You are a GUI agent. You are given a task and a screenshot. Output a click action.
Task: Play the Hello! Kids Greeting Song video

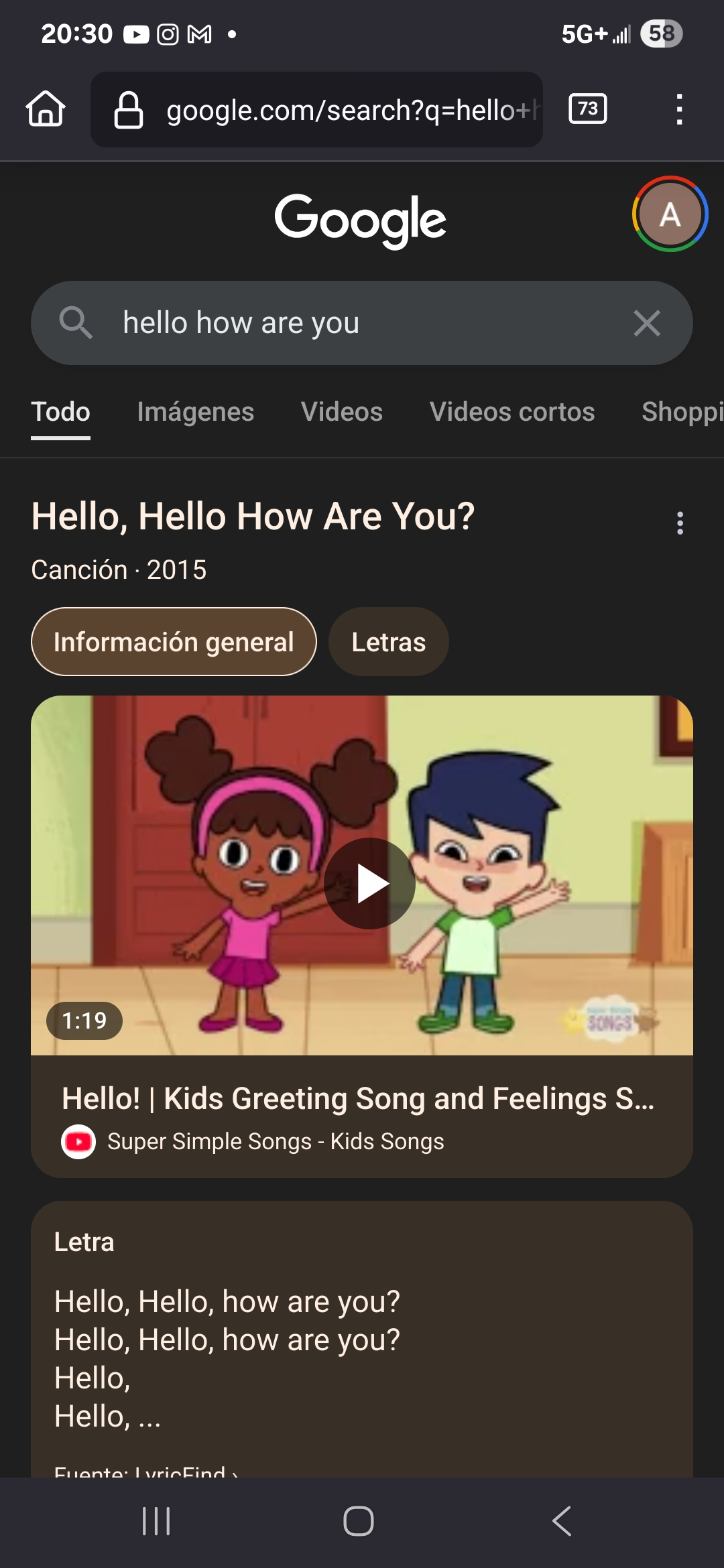(369, 883)
